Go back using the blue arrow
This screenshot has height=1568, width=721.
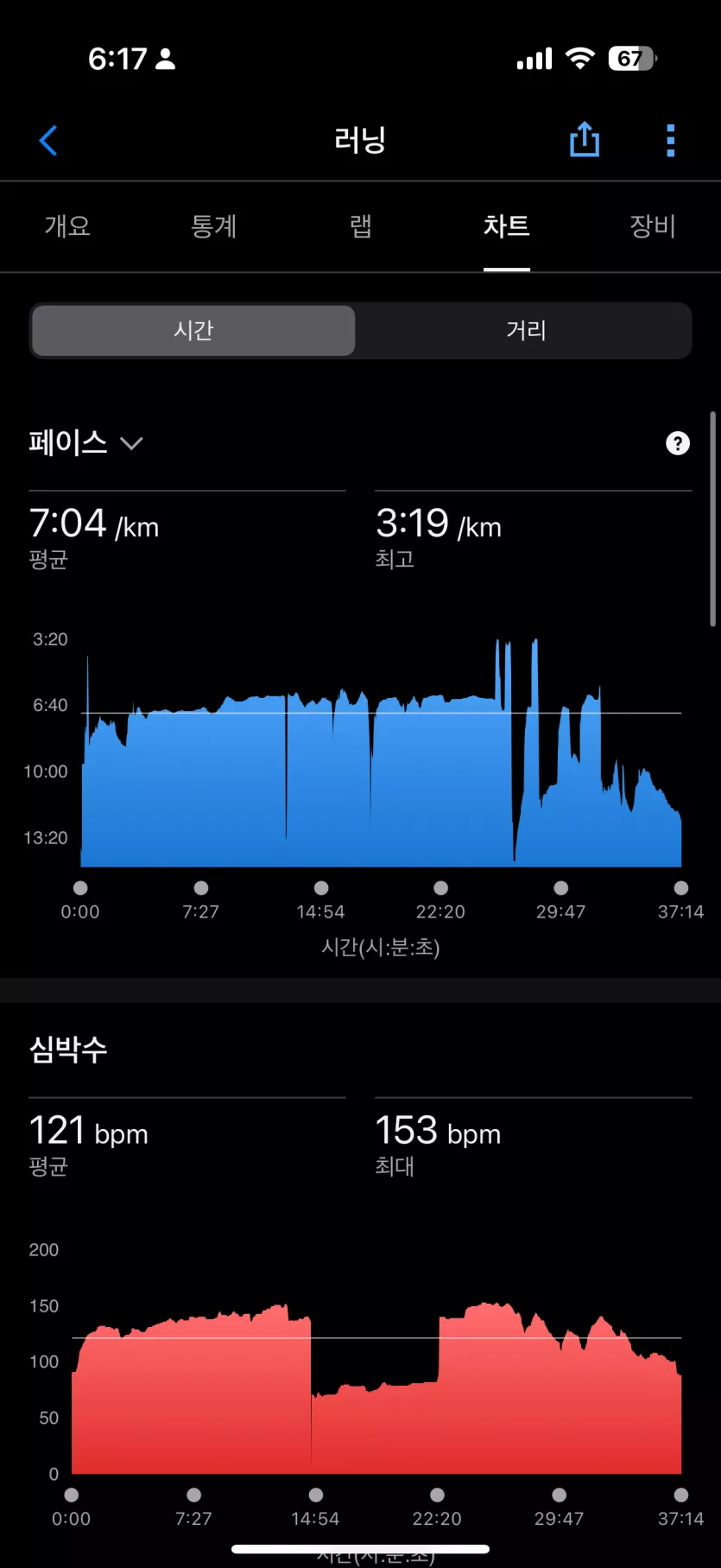tap(48, 140)
